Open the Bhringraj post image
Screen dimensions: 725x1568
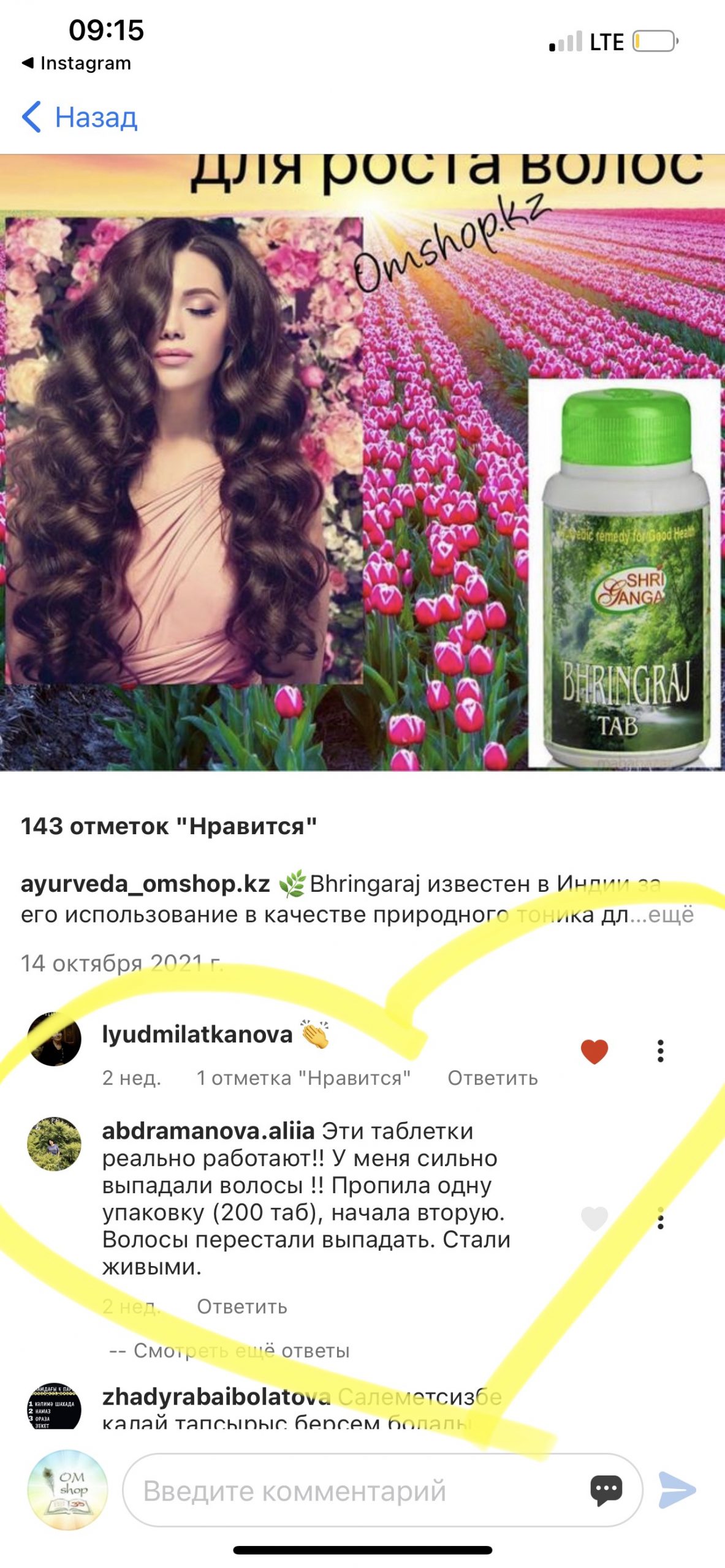click(x=362, y=462)
